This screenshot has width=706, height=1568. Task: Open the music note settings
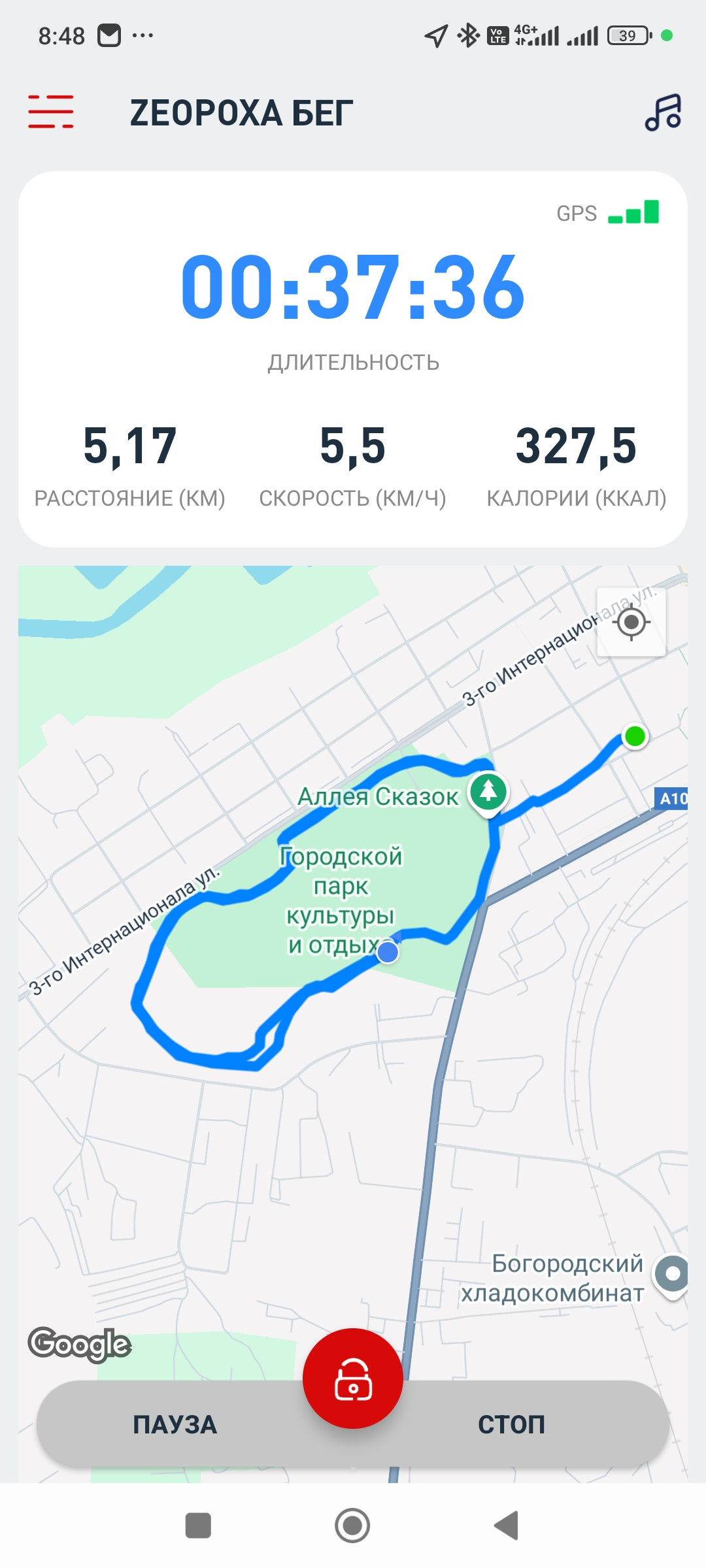pyautogui.click(x=664, y=112)
